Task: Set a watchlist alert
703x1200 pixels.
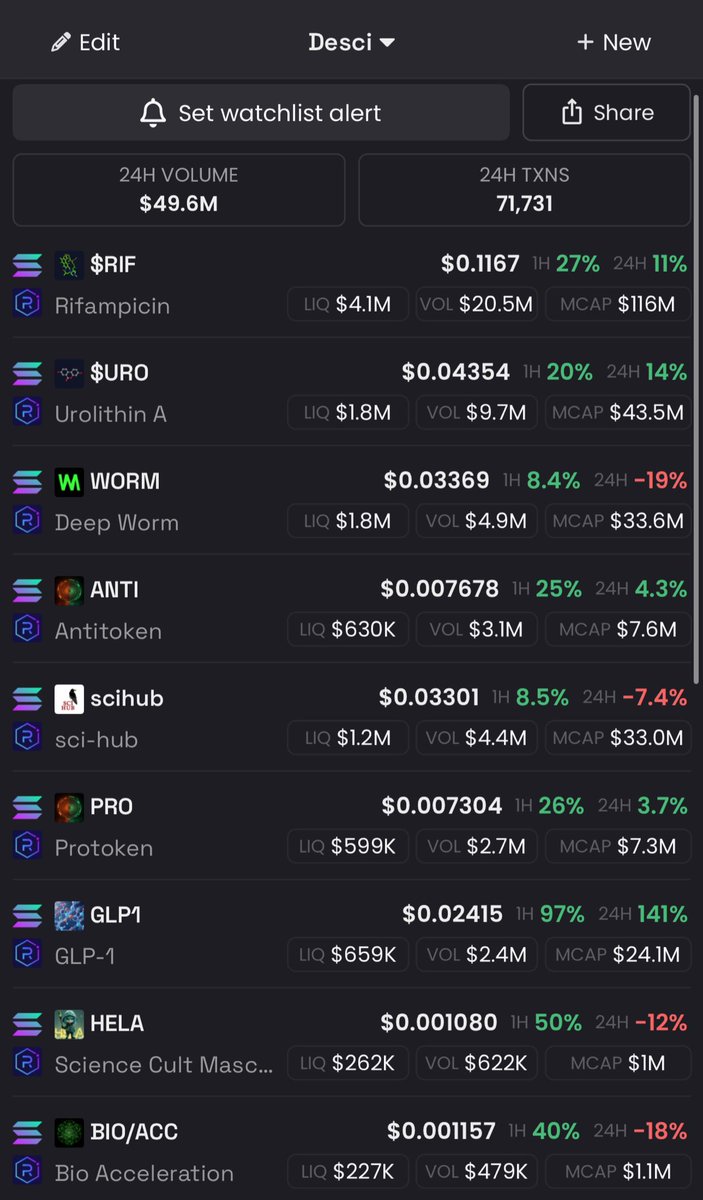Action: pos(260,113)
